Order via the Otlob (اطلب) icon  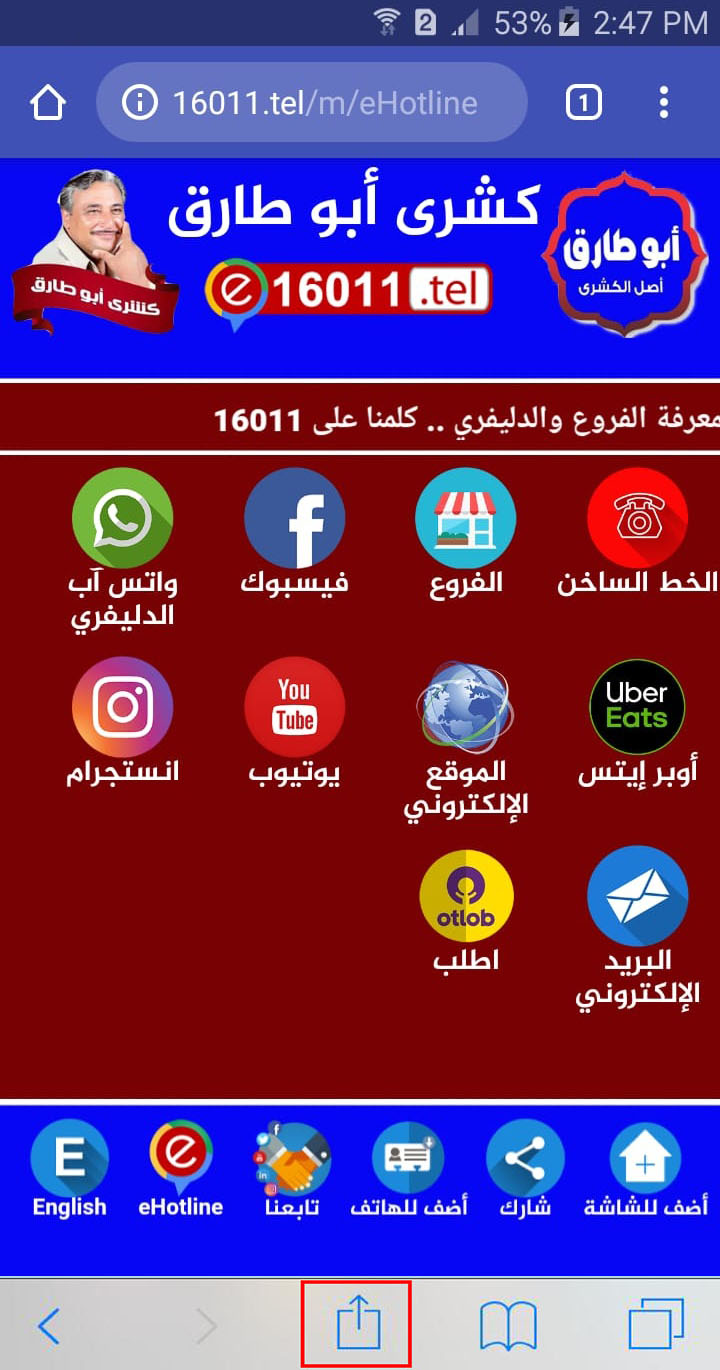pyautogui.click(x=465, y=896)
